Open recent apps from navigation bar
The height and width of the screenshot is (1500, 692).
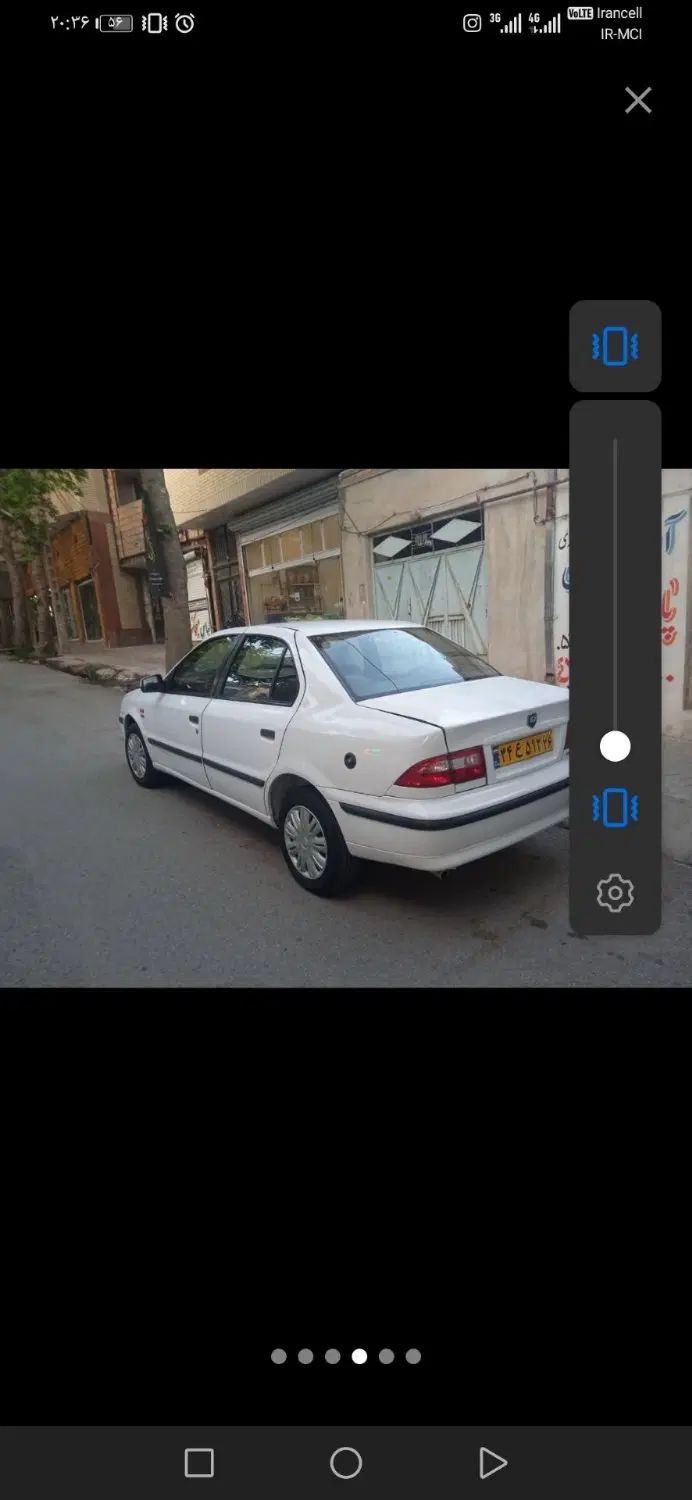click(x=199, y=1463)
